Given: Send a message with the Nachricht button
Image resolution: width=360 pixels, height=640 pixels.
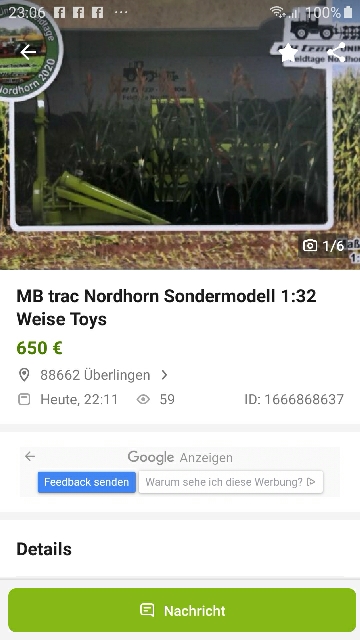Looking at the screenshot, I should 182,610.
